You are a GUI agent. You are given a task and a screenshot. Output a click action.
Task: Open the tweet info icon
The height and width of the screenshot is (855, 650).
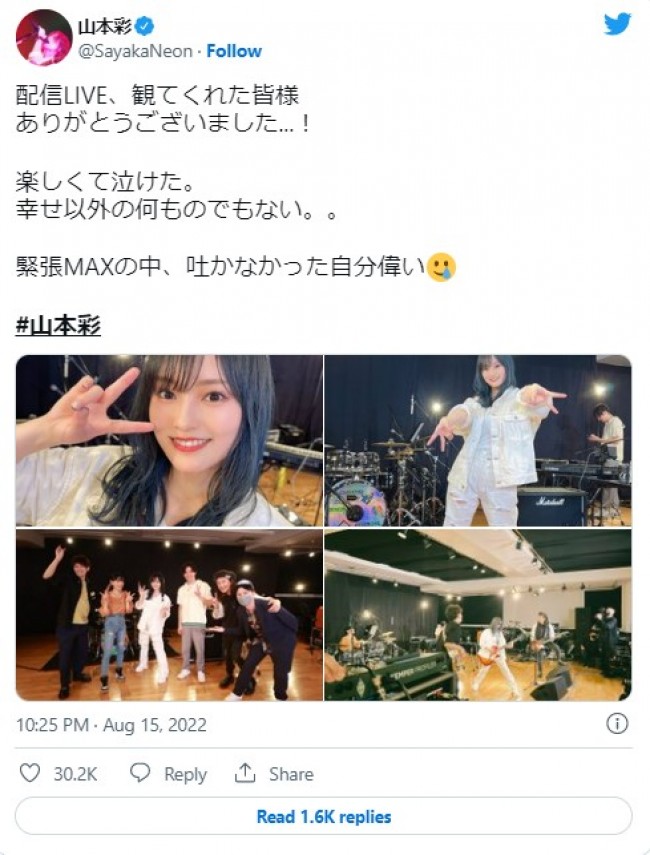point(617,723)
